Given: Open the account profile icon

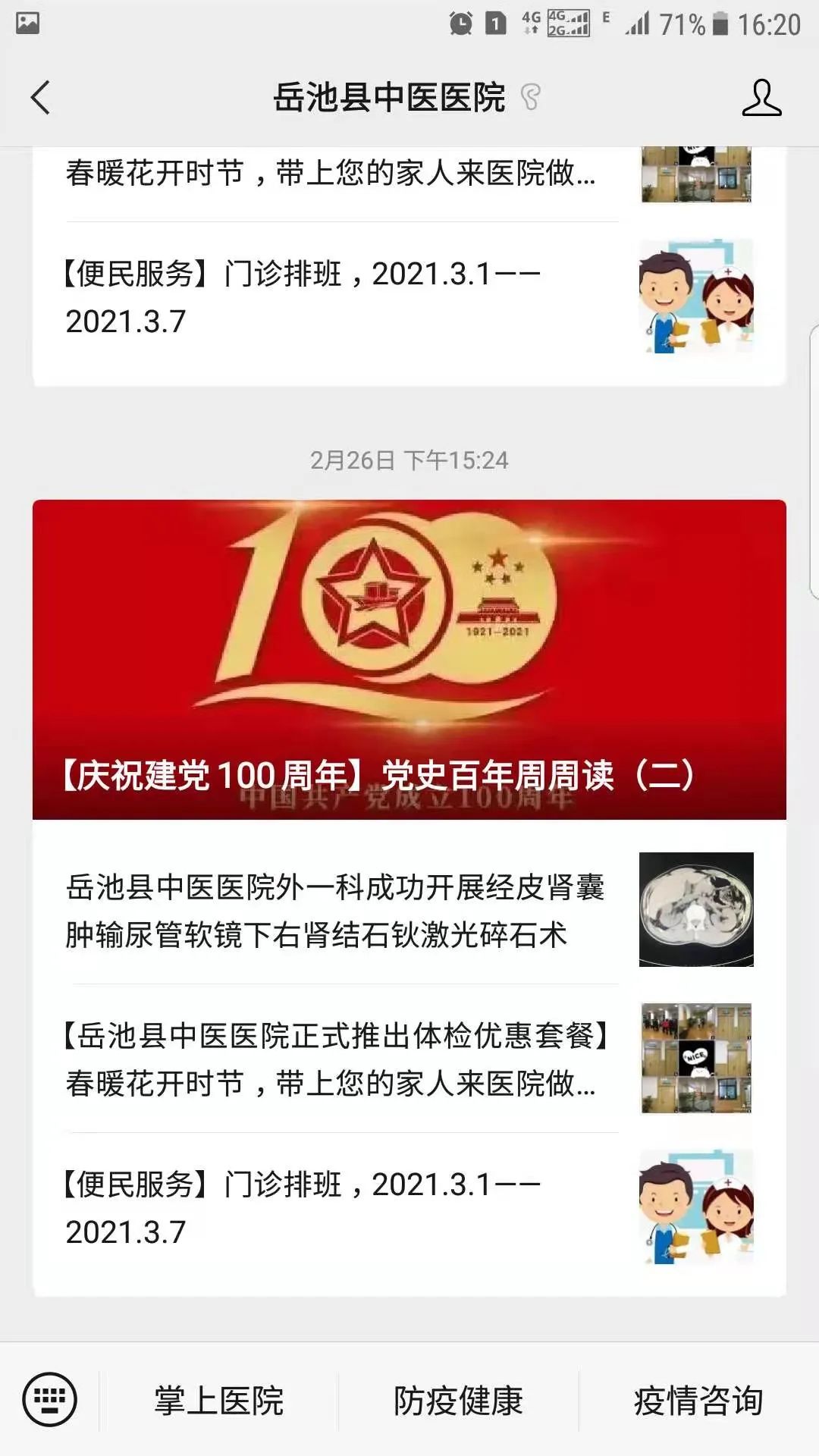Looking at the screenshot, I should (761, 98).
